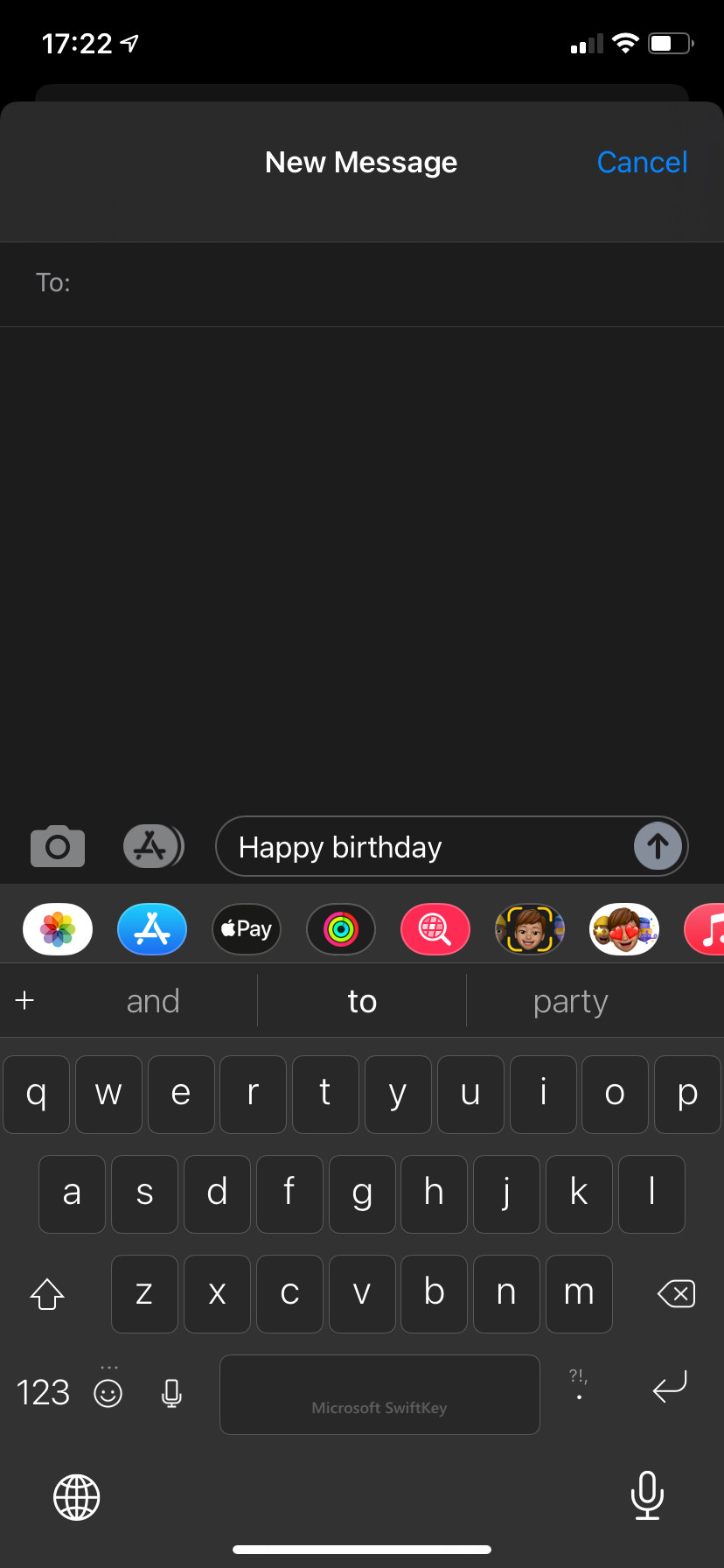Open Apple Pay in the app strip

coord(247,928)
